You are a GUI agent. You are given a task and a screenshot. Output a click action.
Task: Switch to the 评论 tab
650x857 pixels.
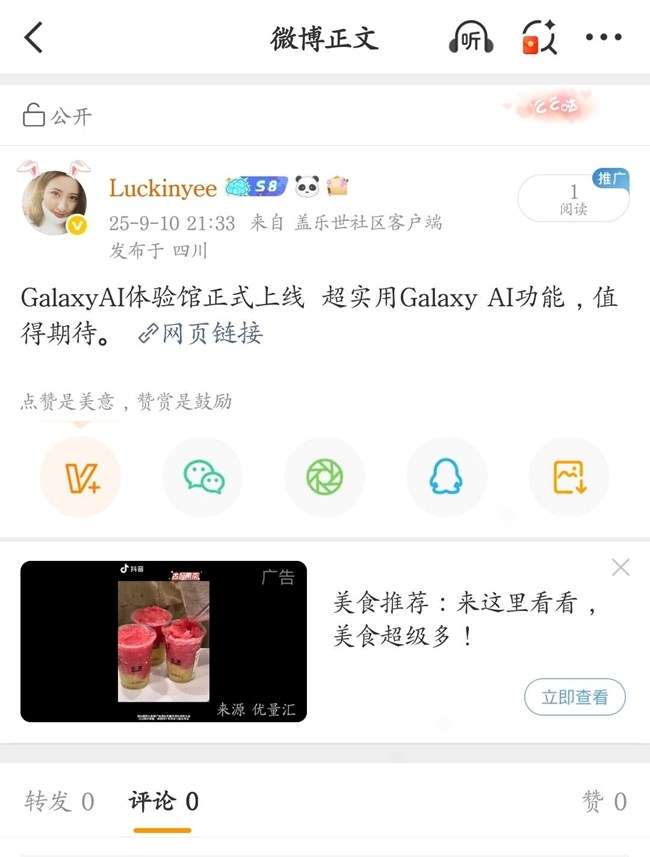tap(163, 801)
